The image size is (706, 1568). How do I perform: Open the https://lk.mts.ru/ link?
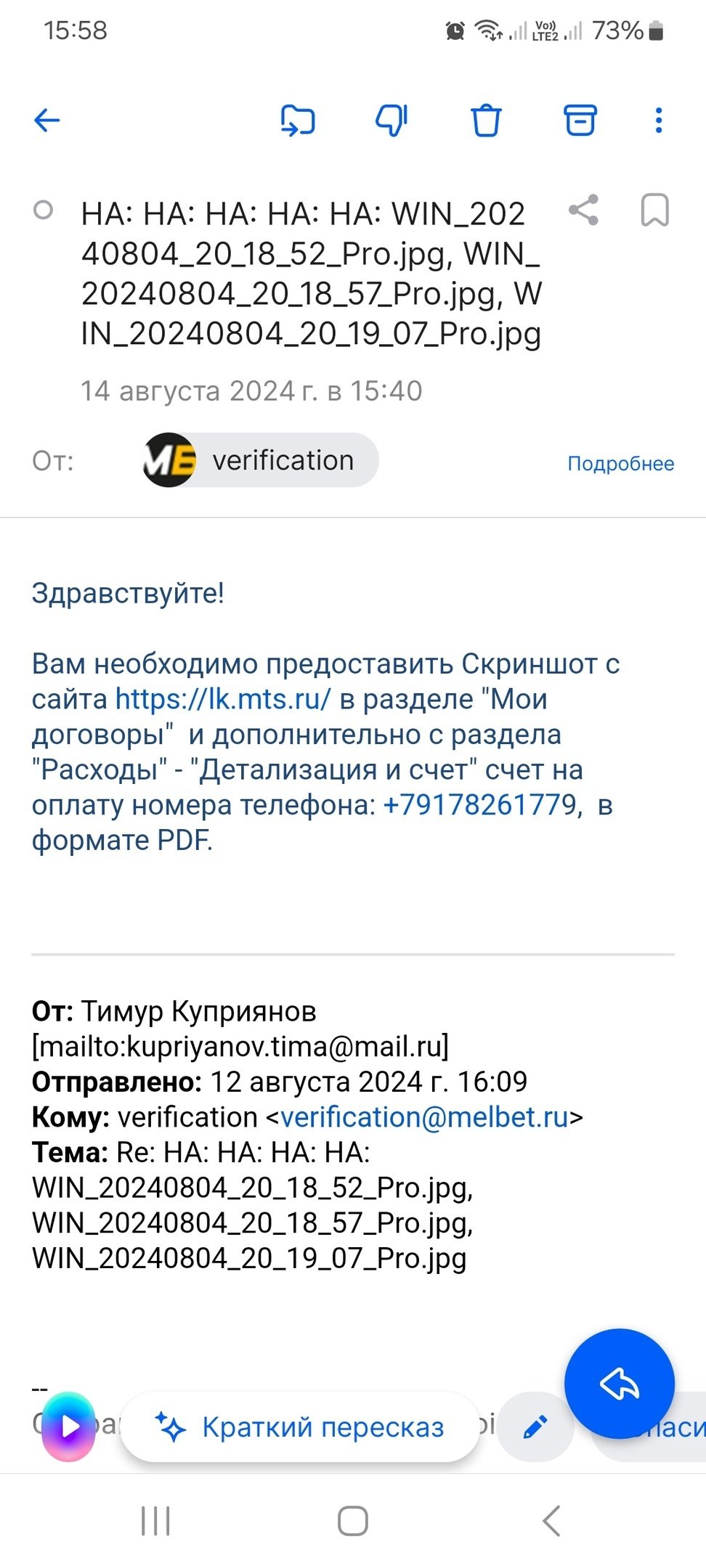(223, 699)
